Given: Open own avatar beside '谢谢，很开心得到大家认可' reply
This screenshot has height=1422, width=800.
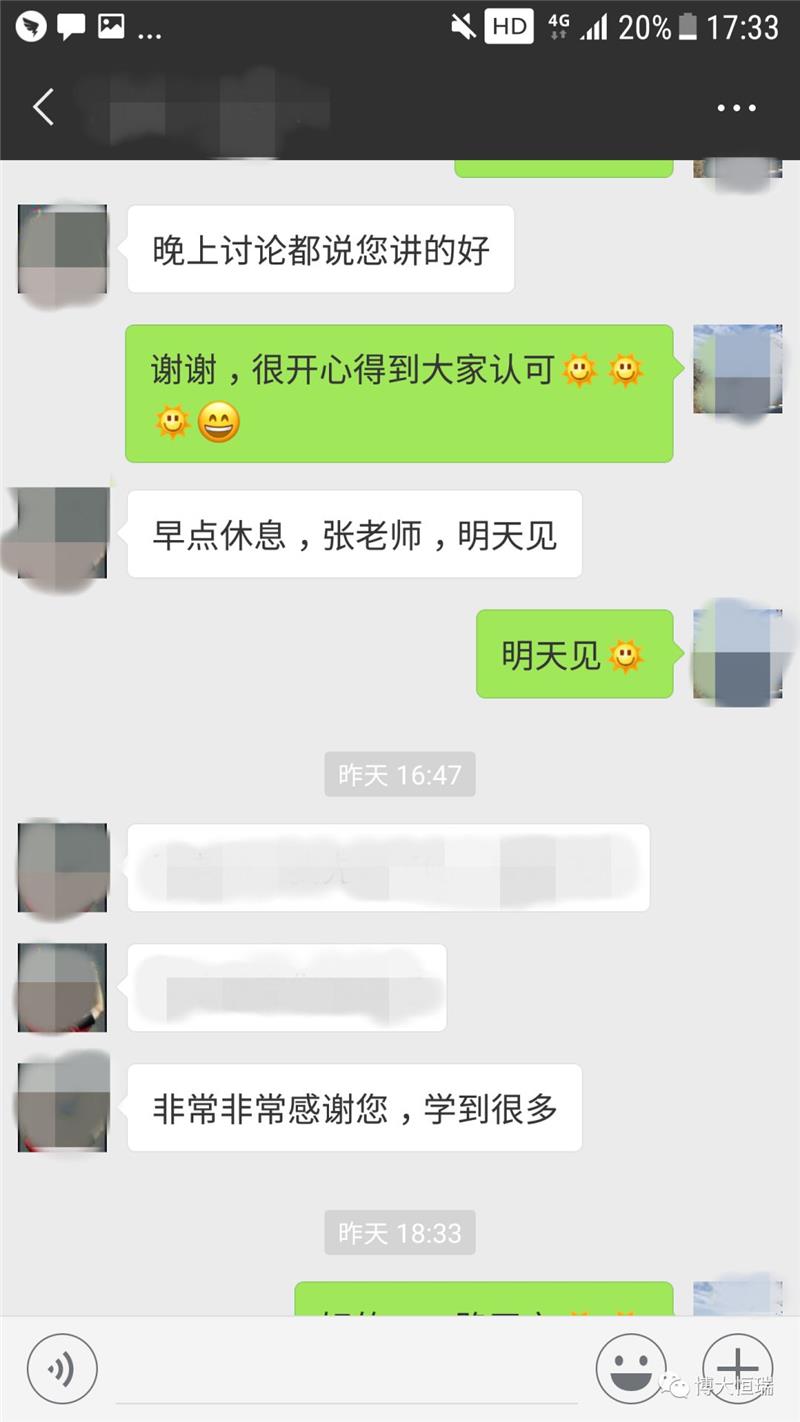Looking at the screenshot, I should (737, 369).
